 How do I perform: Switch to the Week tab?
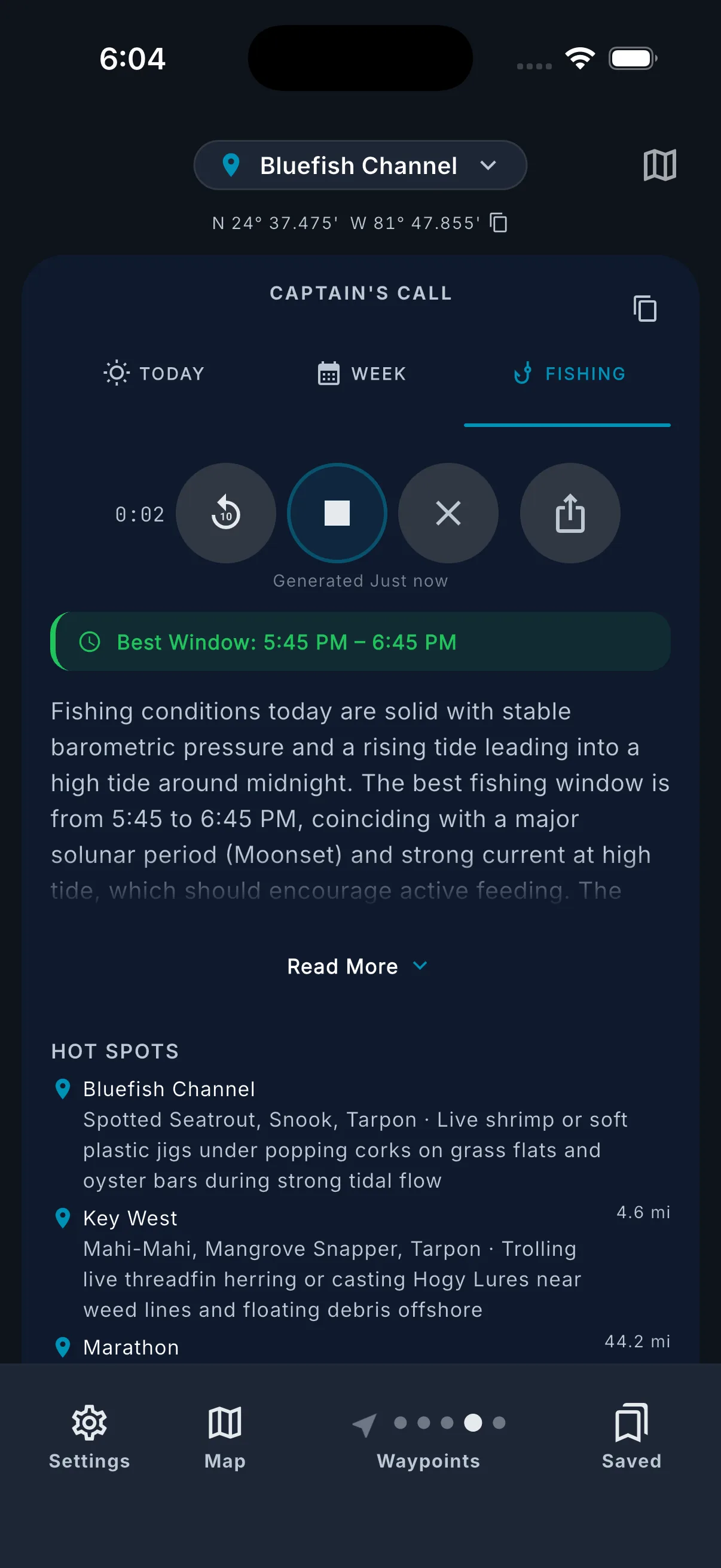coord(362,374)
